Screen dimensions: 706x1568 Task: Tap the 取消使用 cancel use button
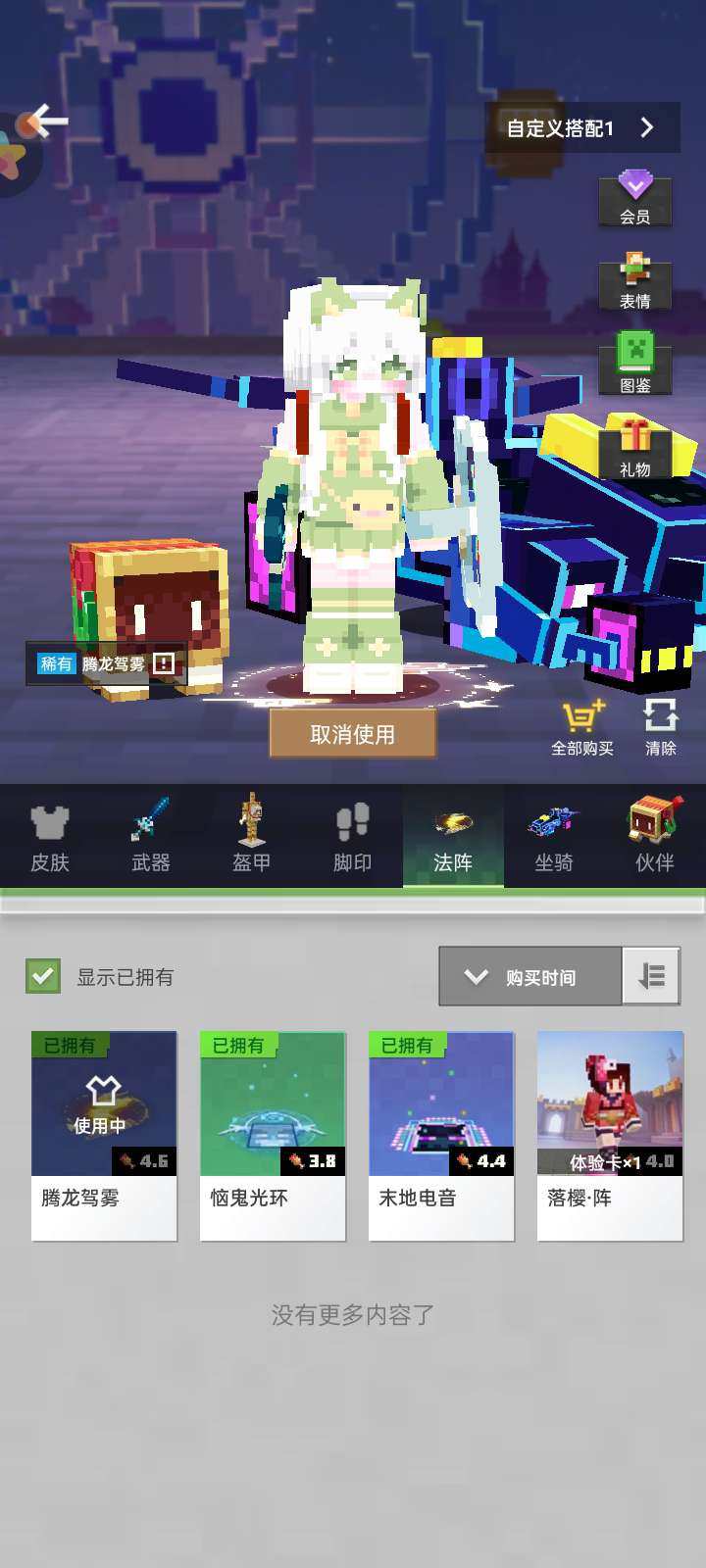tap(352, 732)
